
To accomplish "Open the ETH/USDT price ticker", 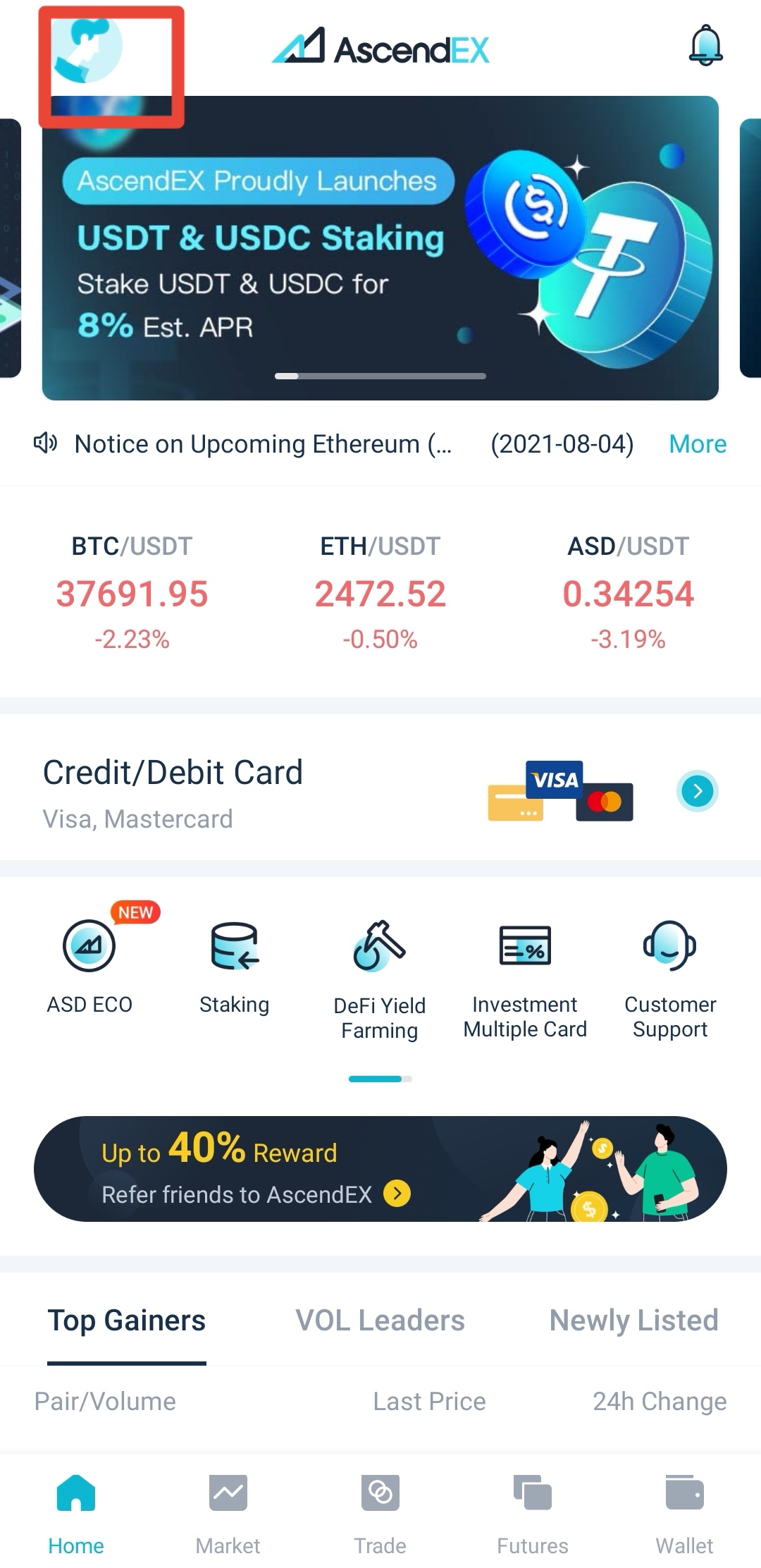I will [x=380, y=592].
